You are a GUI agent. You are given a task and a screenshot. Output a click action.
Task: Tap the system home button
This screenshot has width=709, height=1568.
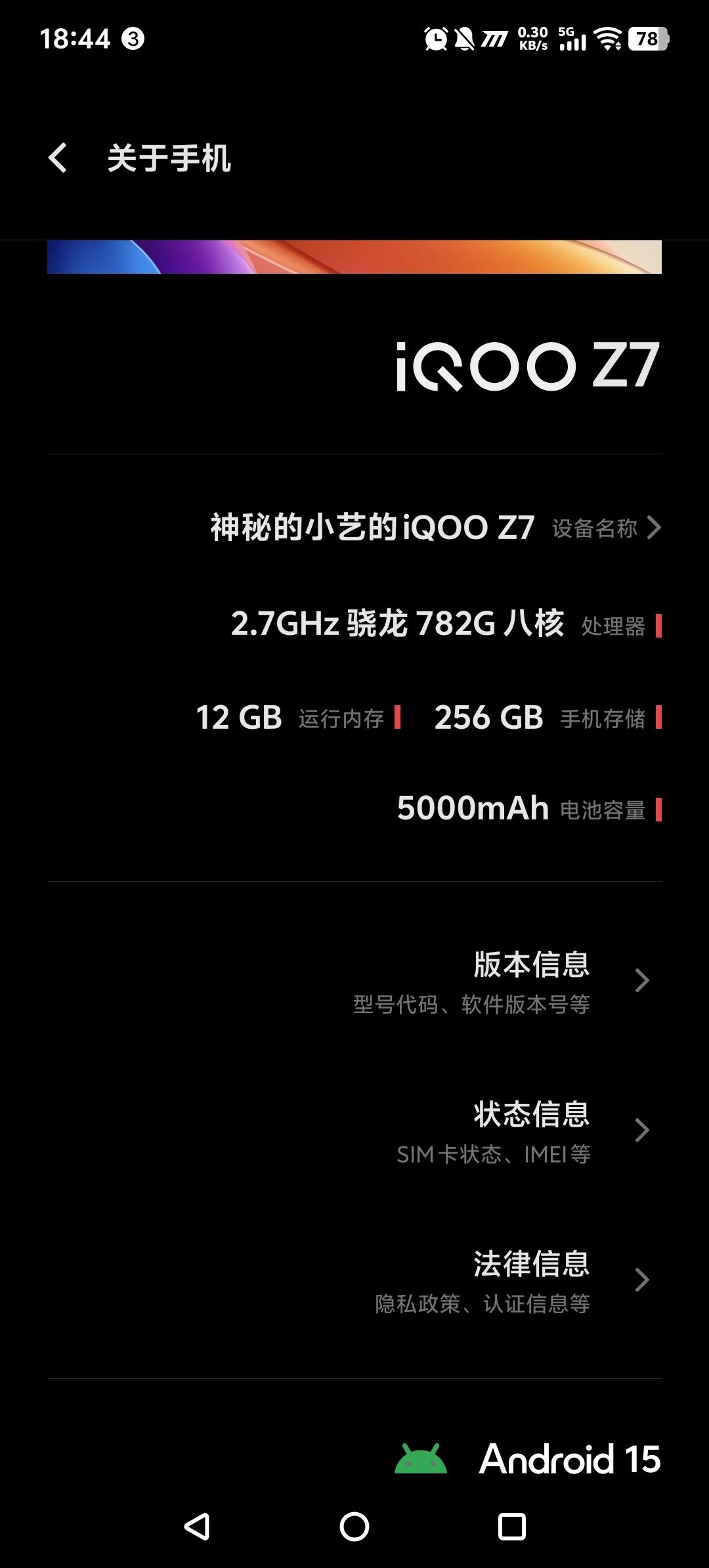pyautogui.click(x=354, y=1526)
